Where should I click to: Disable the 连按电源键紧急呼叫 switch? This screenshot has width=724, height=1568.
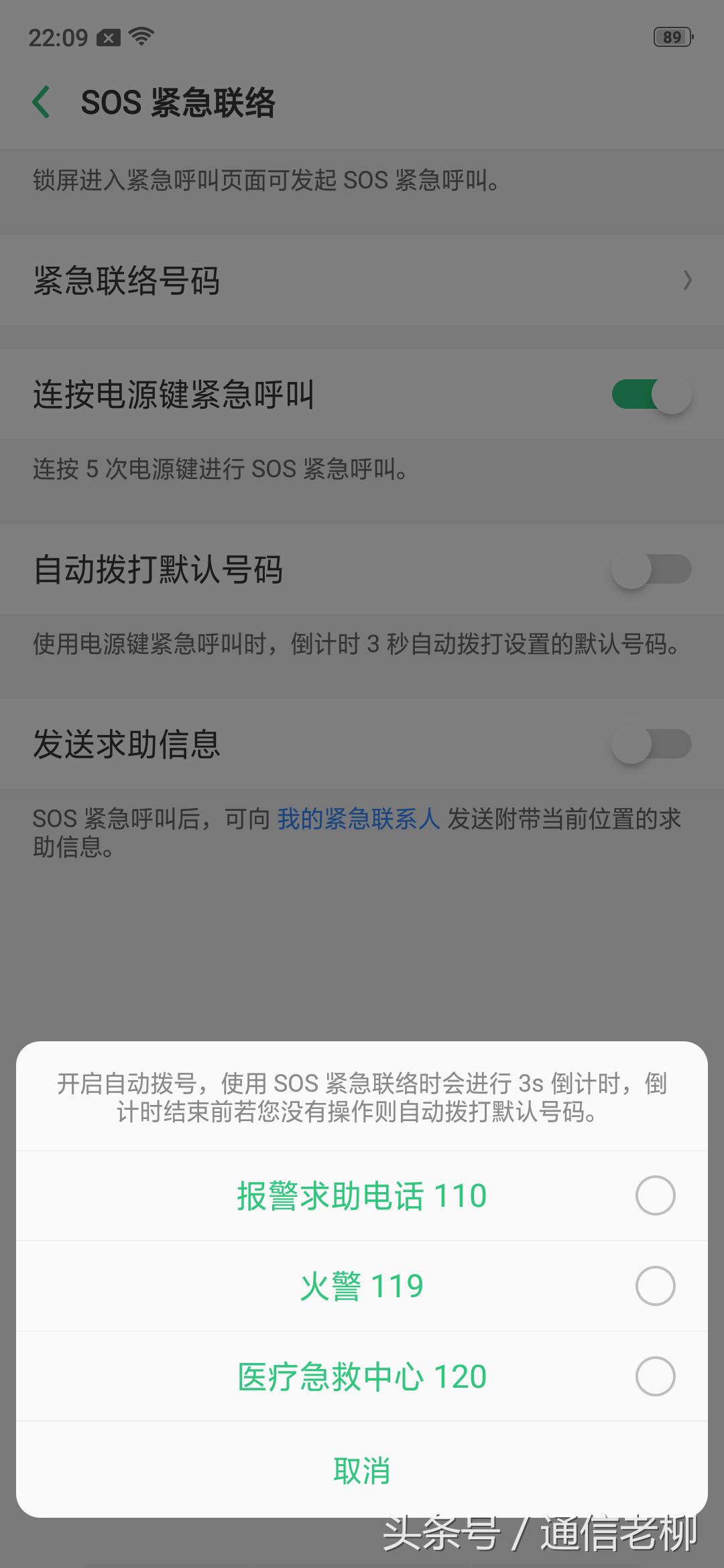[651, 395]
